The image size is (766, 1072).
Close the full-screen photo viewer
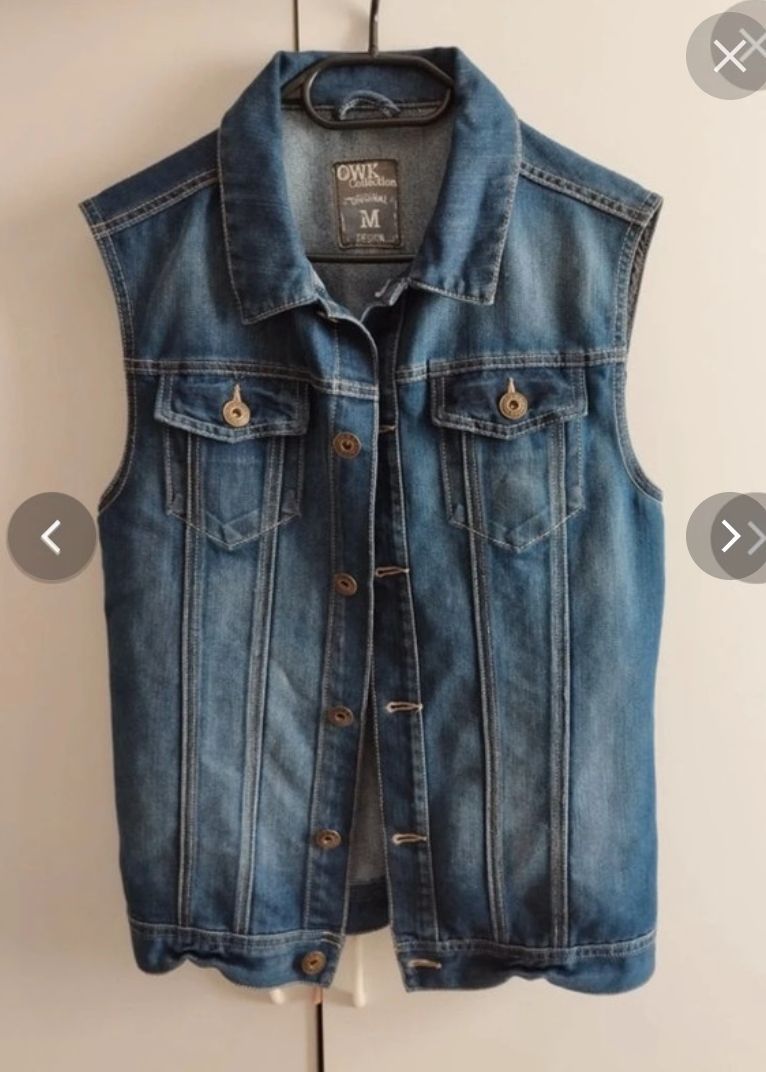pos(730,56)
